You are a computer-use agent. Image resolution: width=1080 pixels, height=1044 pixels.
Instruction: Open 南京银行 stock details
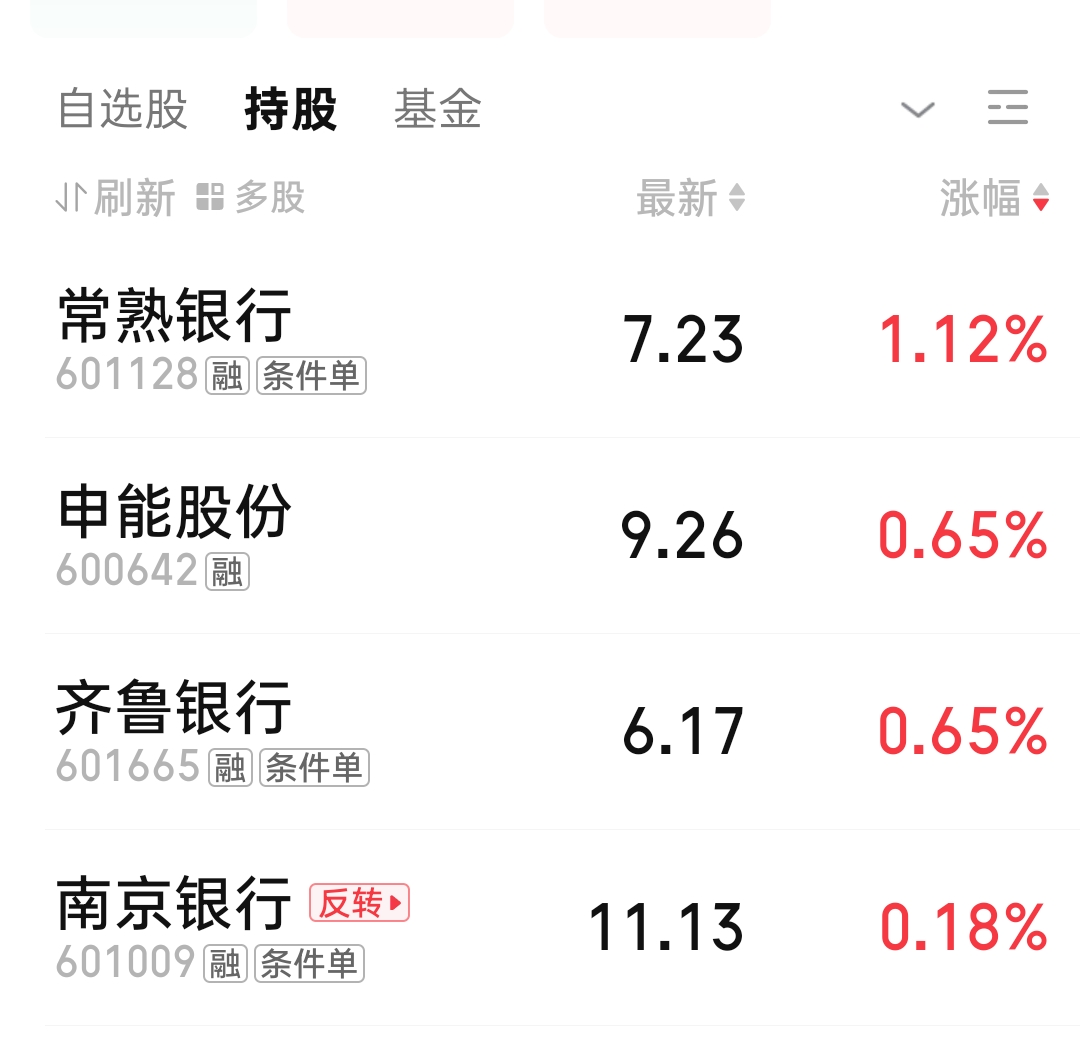(175, 904)
